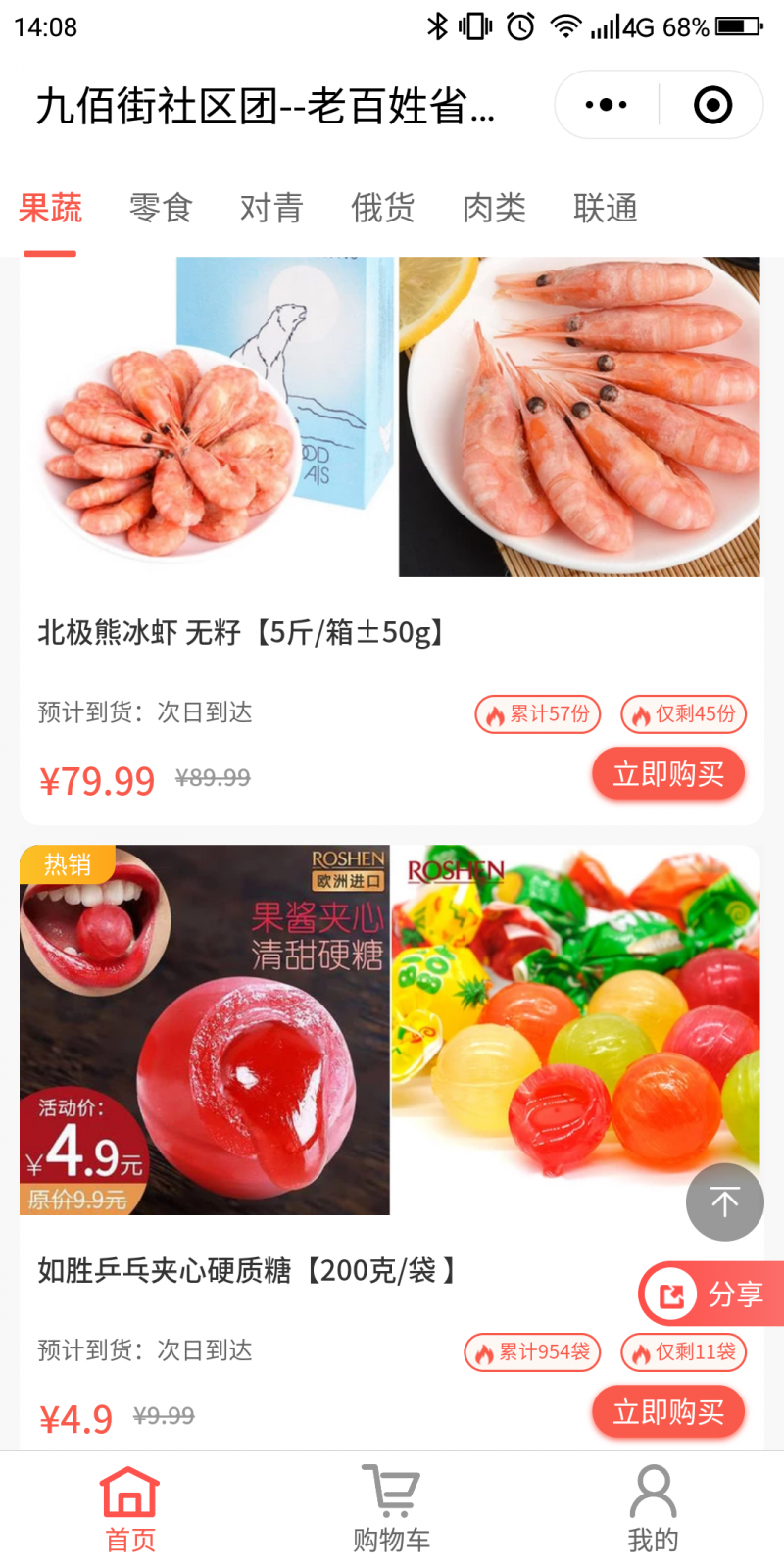Open the 俄货 category tab
The image size is (784, 1568).
pos(383,208)
